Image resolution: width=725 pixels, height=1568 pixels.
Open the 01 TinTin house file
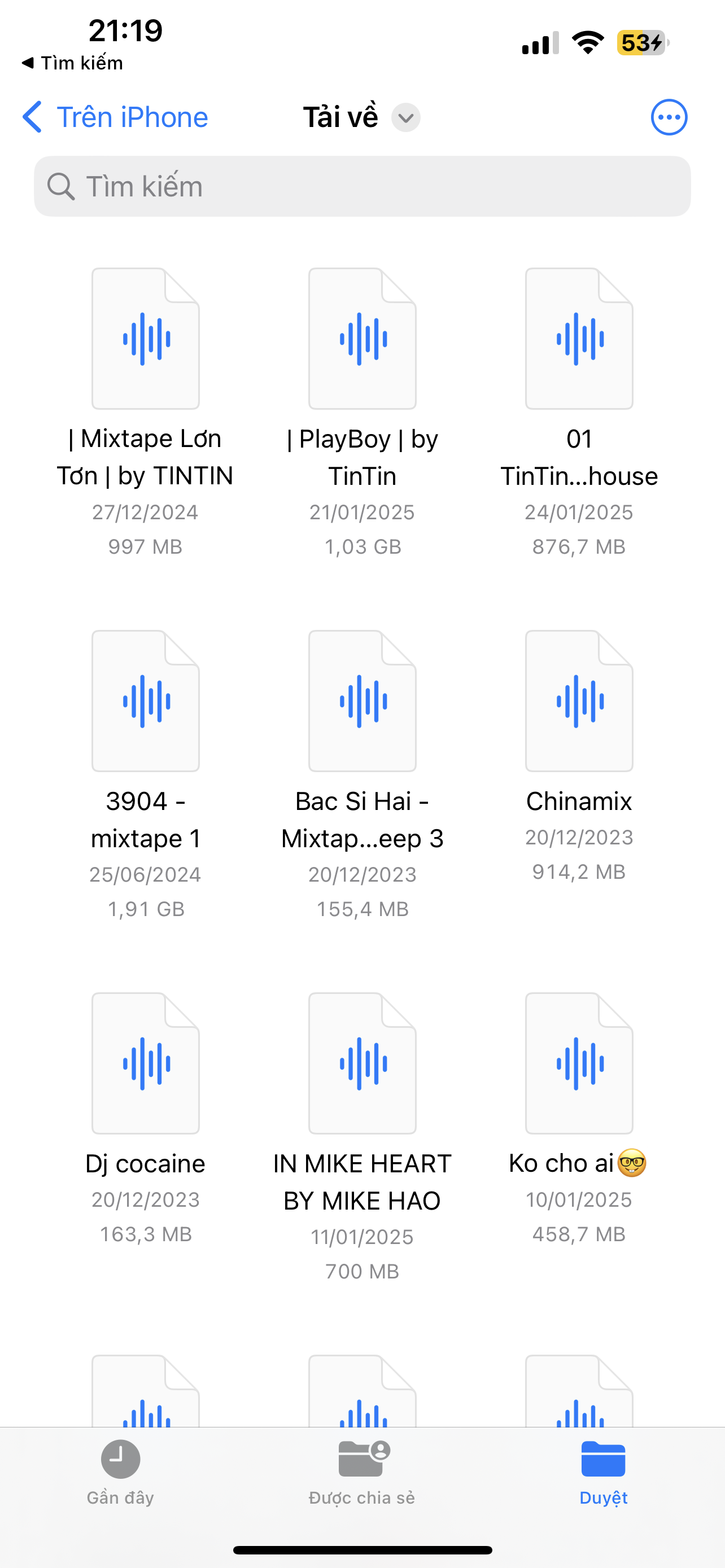pos(579,339)
